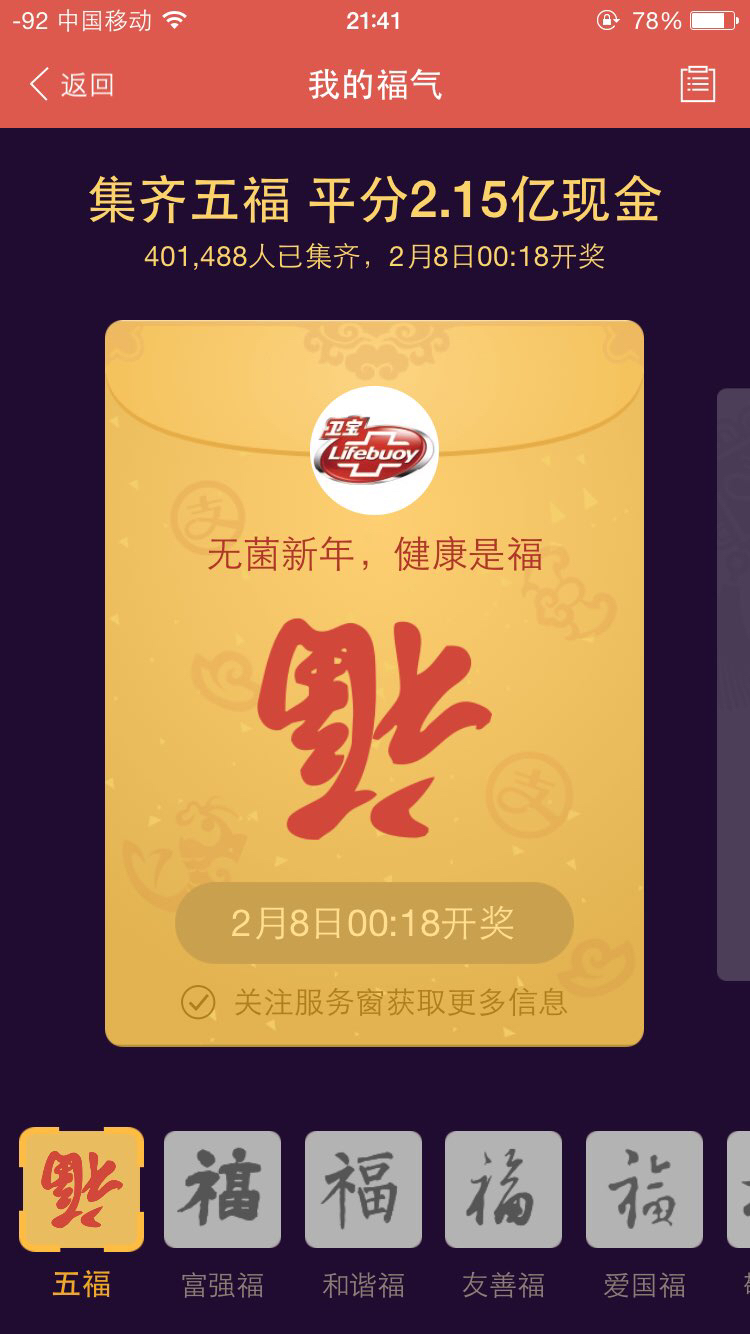Viewport: 750px width, 1334px height.
Task: Tap the 2月8日00:18开奖 button
Action: click(374, 923)
